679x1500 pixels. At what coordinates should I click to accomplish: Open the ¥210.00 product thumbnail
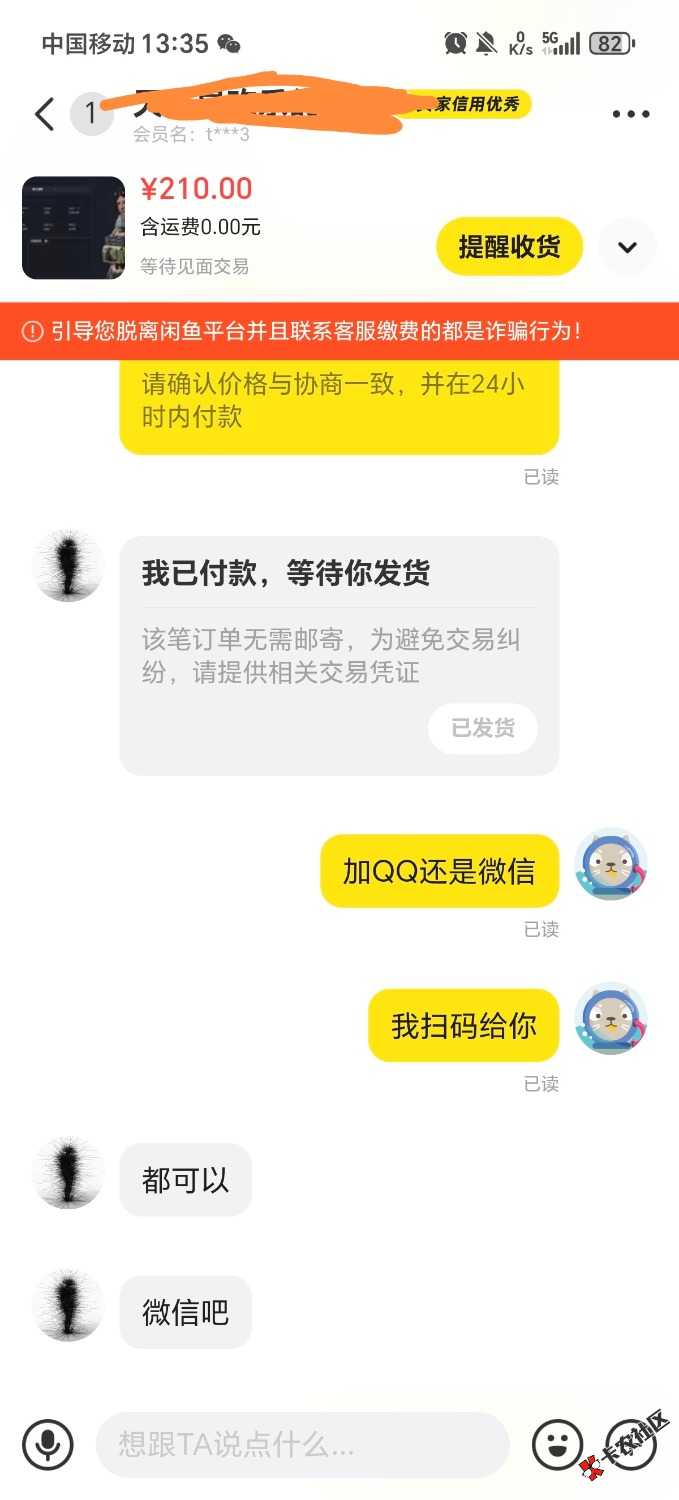(x=73, y=228)
